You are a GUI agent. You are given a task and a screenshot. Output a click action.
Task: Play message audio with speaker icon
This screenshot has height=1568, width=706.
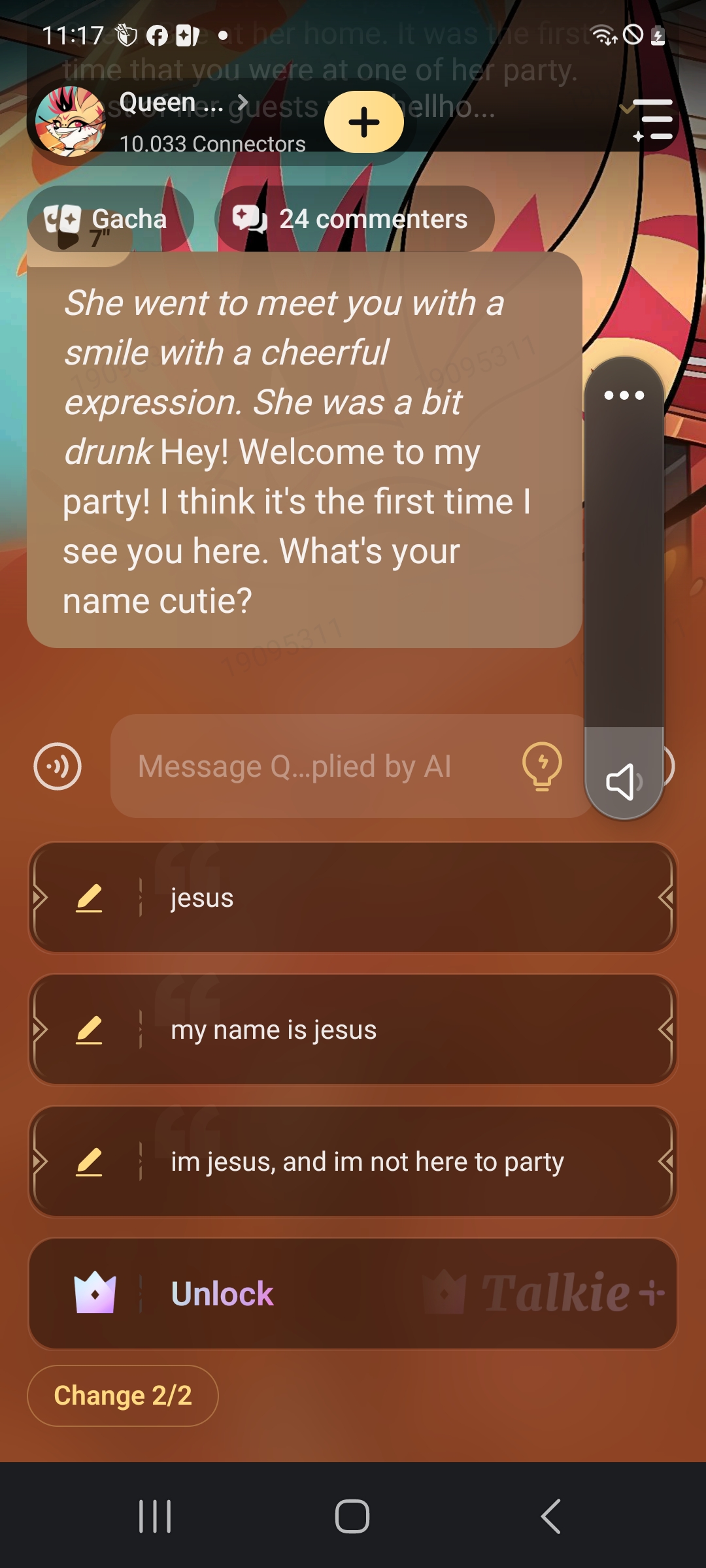[x=624, y=781]
